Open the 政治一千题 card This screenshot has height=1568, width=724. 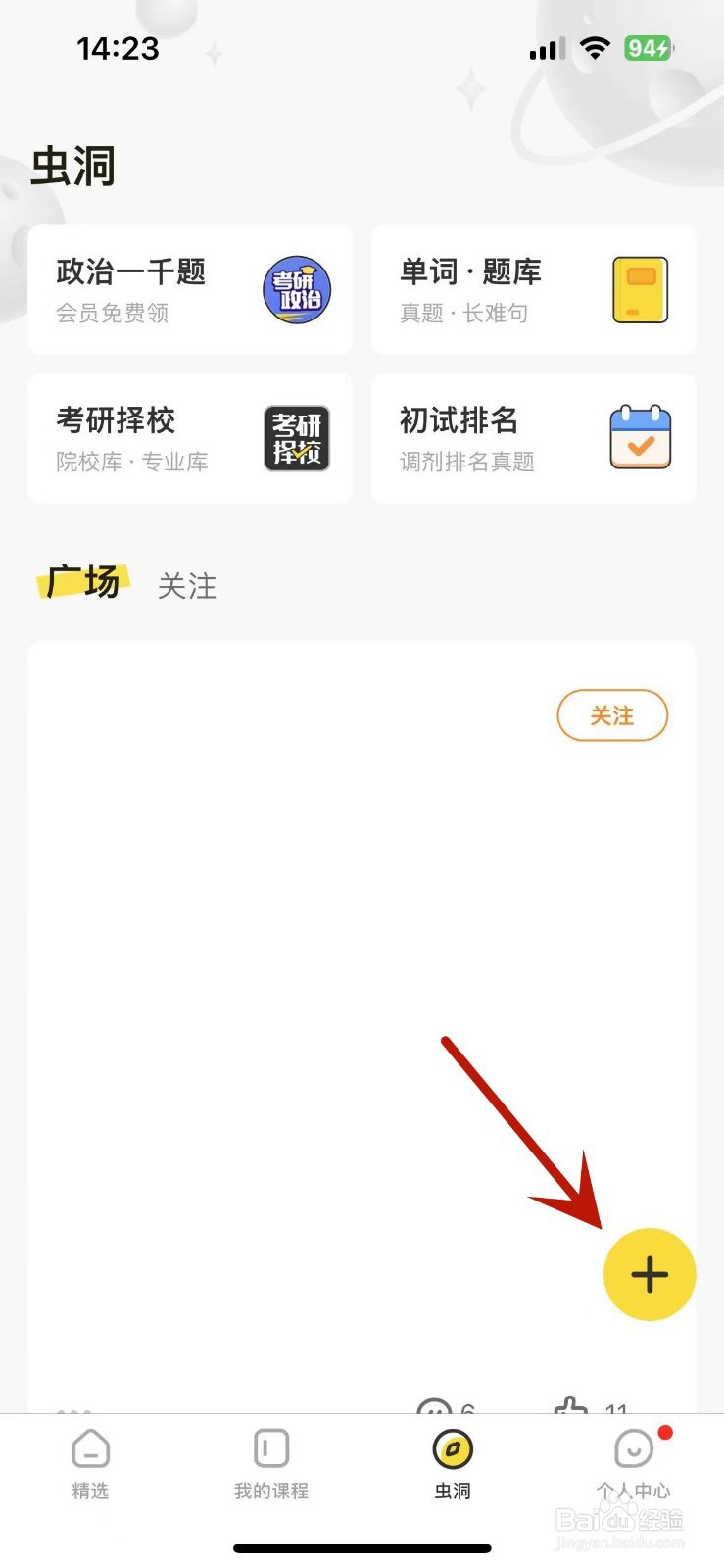[189, 289]
